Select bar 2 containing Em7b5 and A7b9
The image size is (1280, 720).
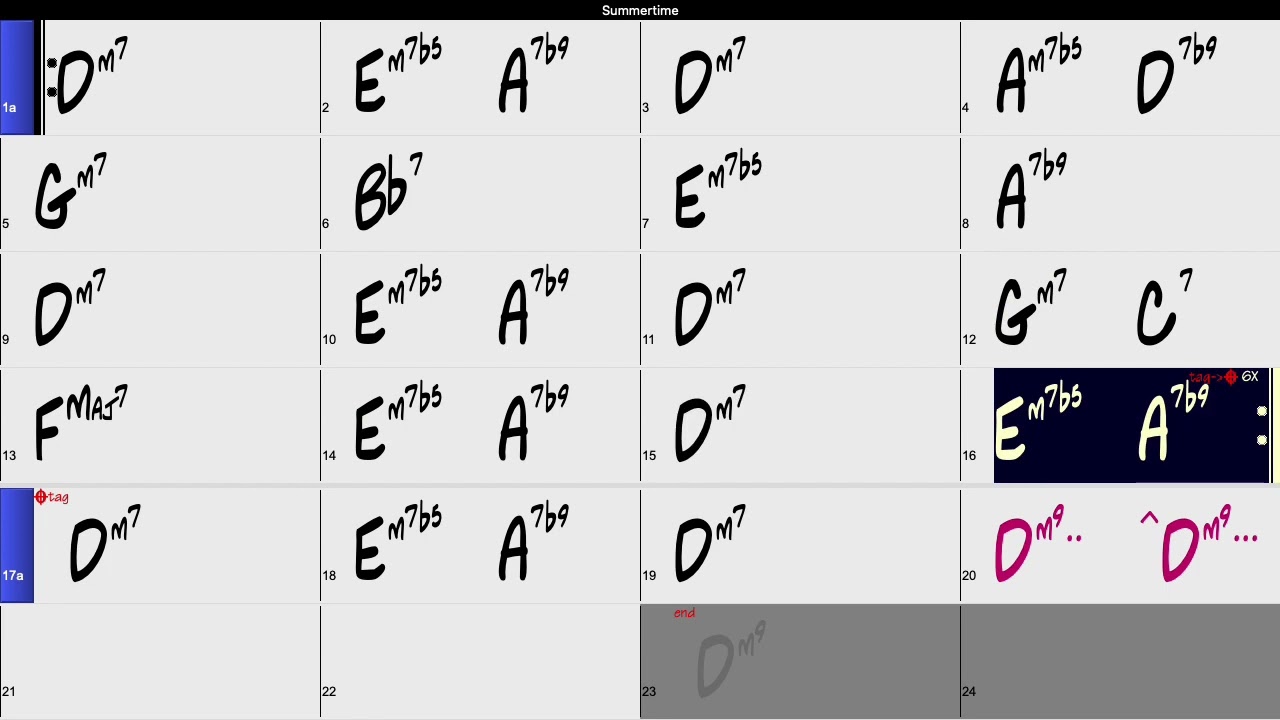pos(480,78)
